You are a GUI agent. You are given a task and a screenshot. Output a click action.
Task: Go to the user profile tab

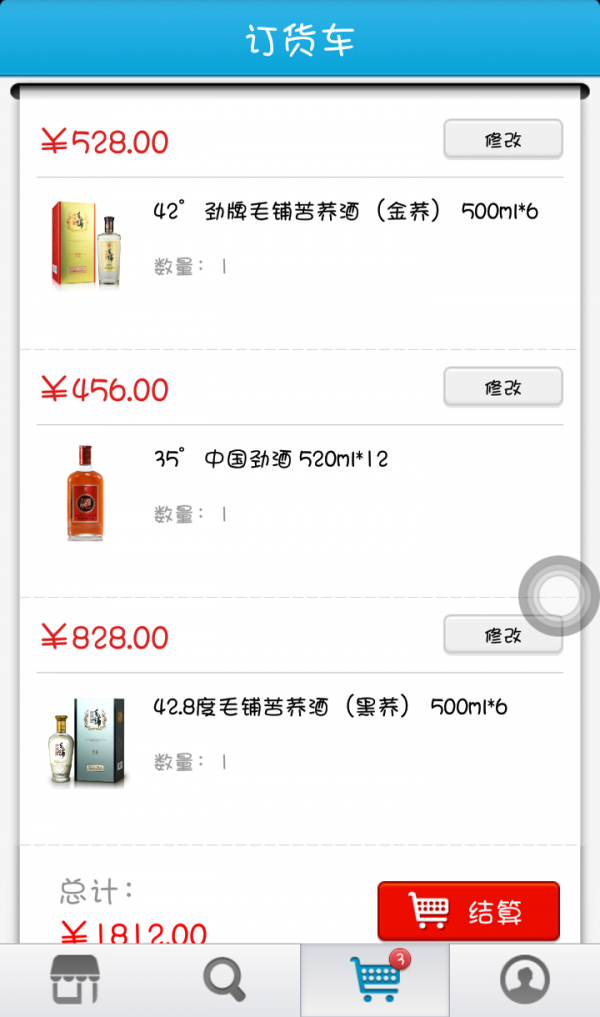(x=525, y=980)
